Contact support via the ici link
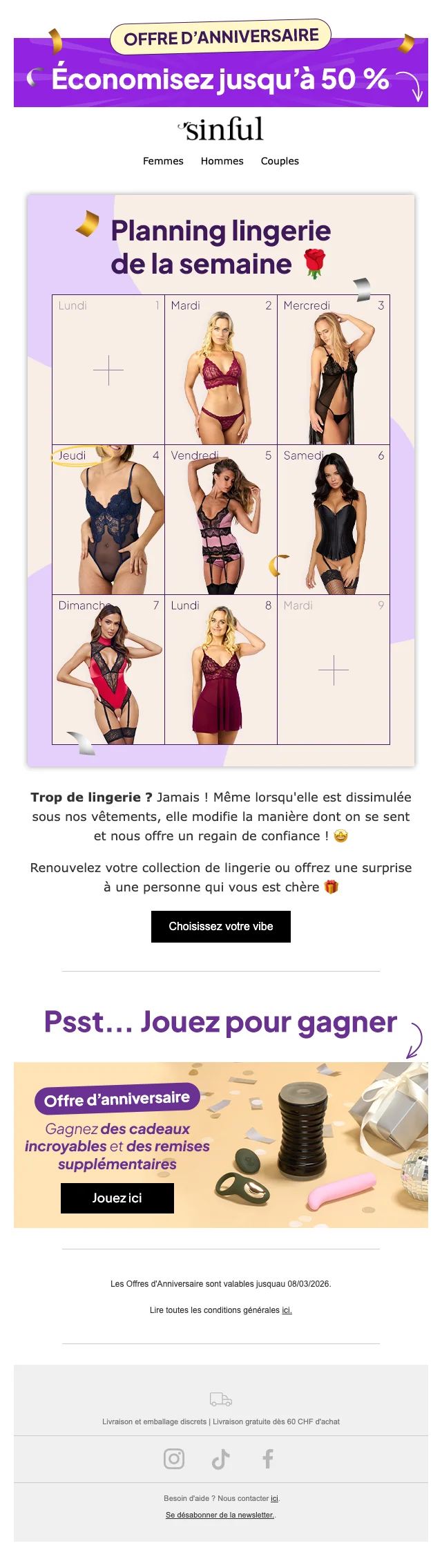The width and height of the screenshot is (442, 1568). (x=275, y=1498)
